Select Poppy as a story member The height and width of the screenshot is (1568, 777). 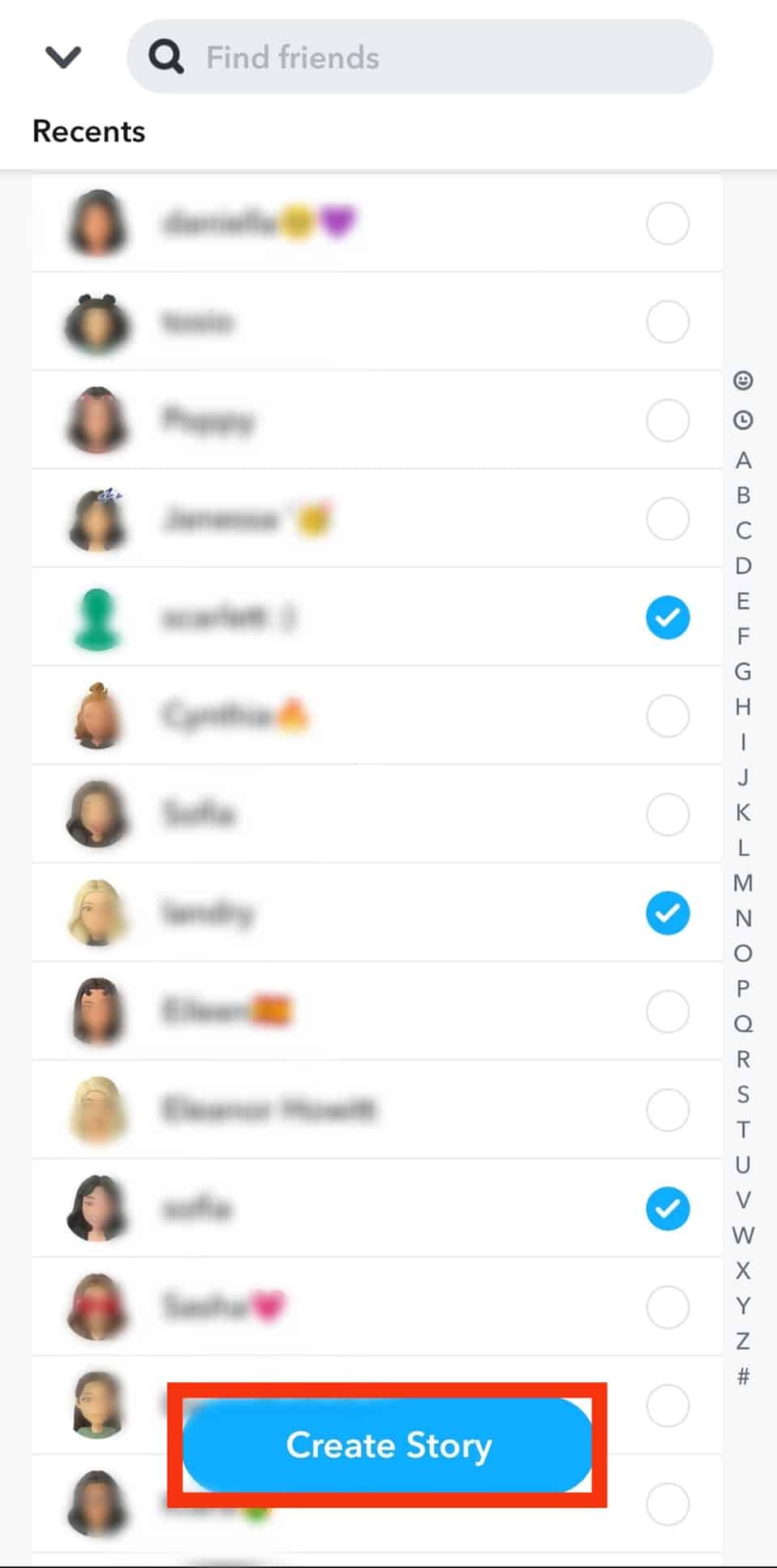click(x=668, y=420)
